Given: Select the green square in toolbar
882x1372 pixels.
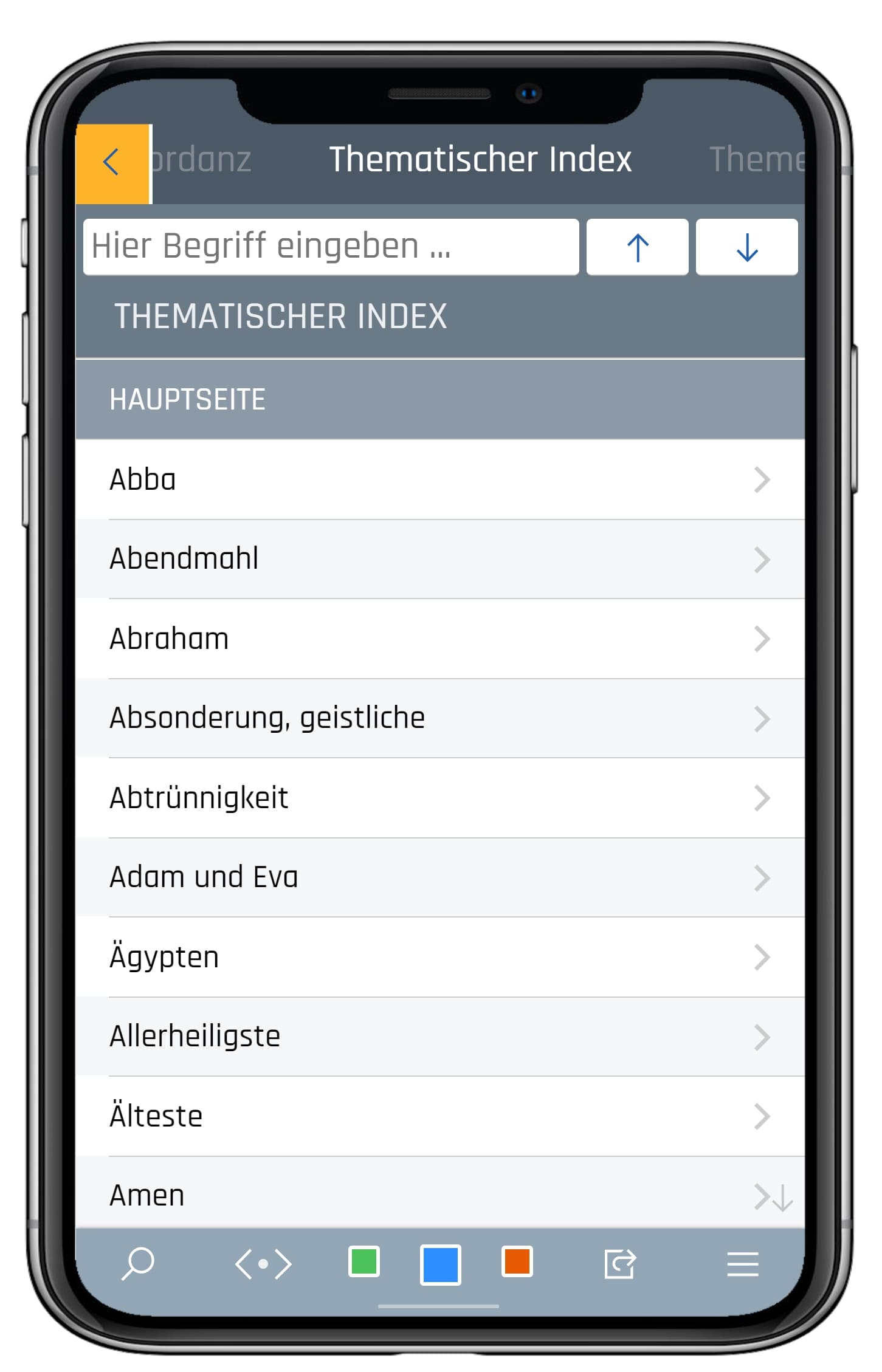Looking at the screenshot, I should (x=363, y=1261).
